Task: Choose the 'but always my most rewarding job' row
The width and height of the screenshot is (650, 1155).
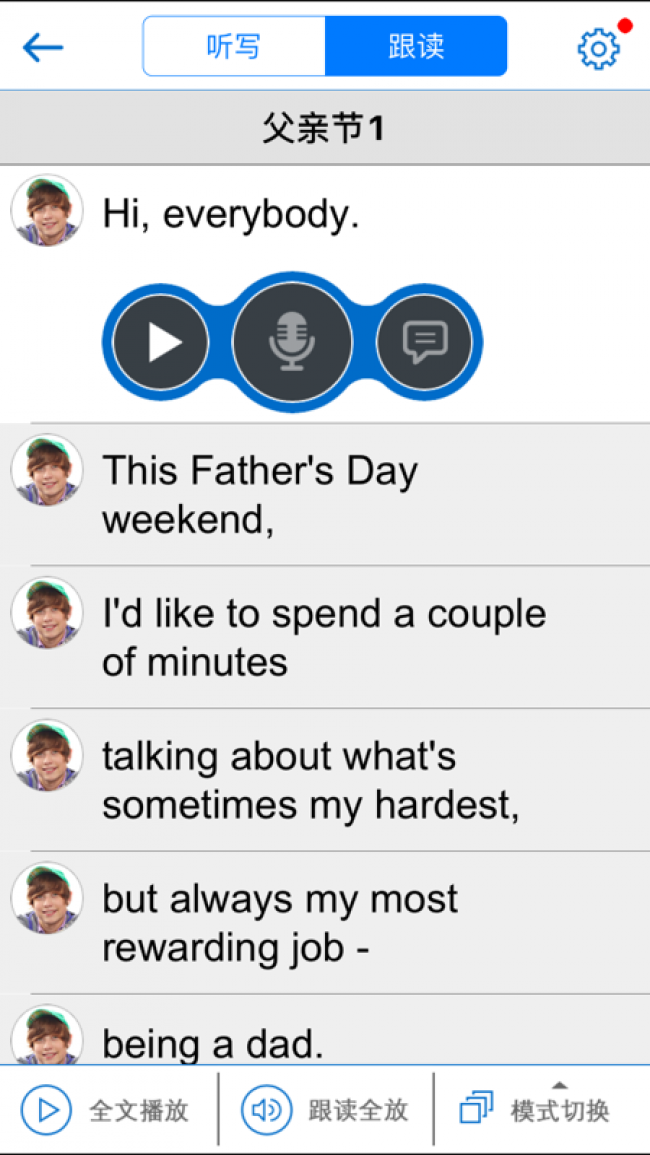Action: (325, 923)
